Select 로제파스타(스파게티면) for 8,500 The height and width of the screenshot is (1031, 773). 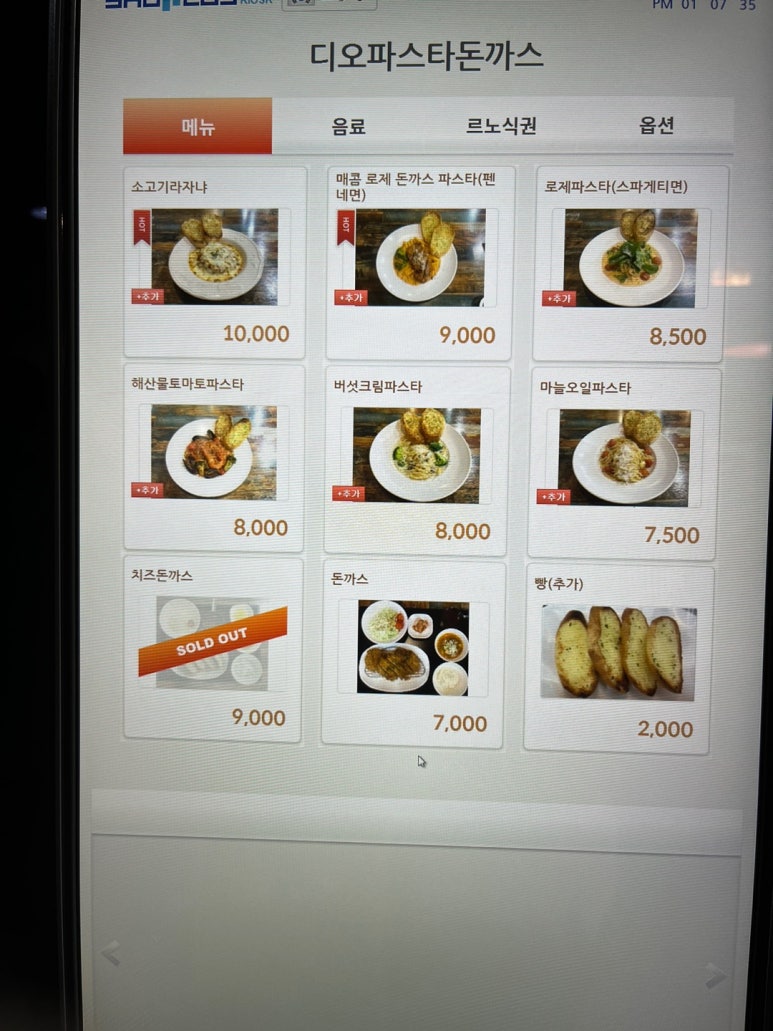(629, 264)
